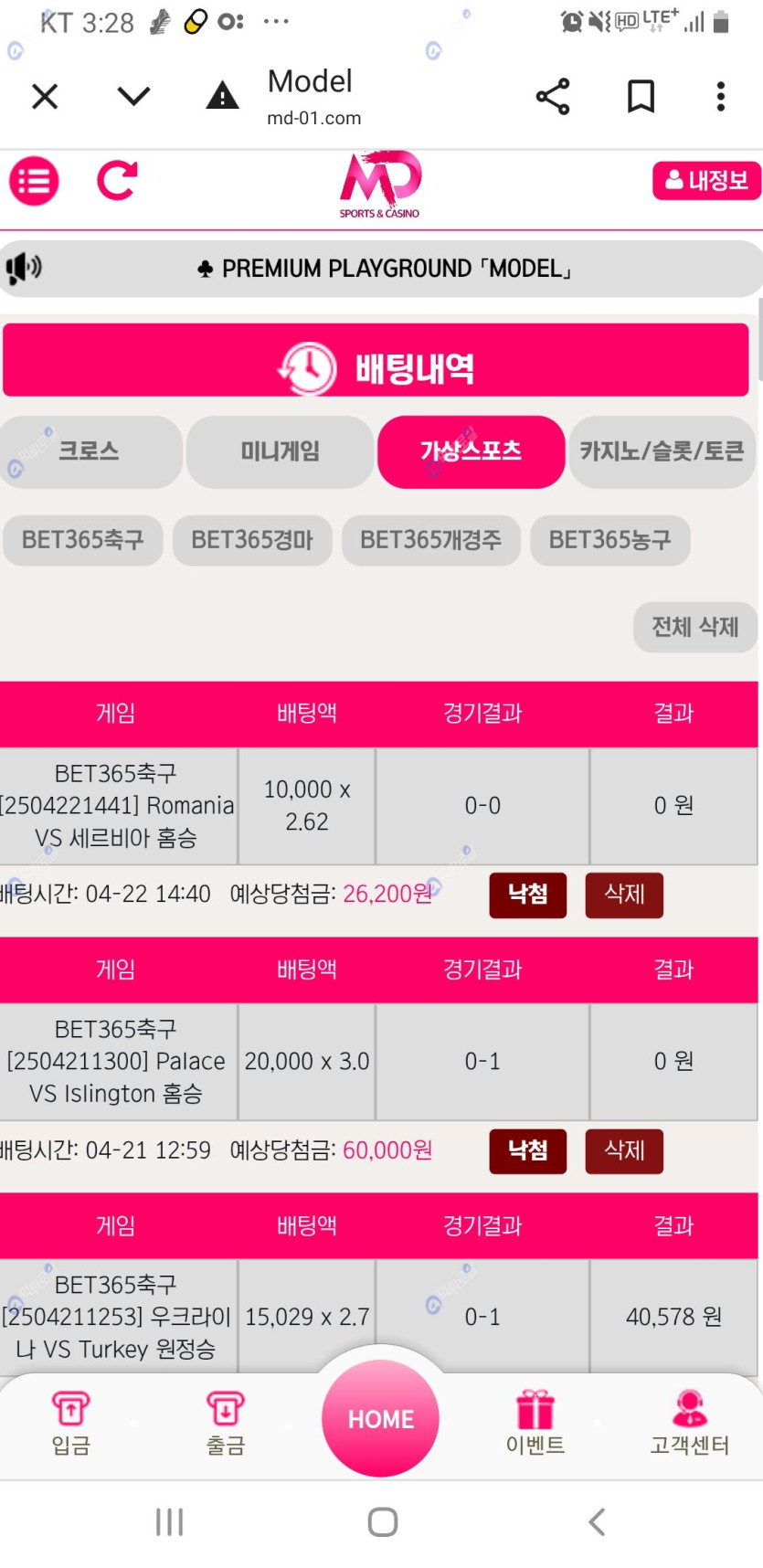This screenshot has height=1568, width=763.
Task: Go to HOME
Action: click(381, 1418)
